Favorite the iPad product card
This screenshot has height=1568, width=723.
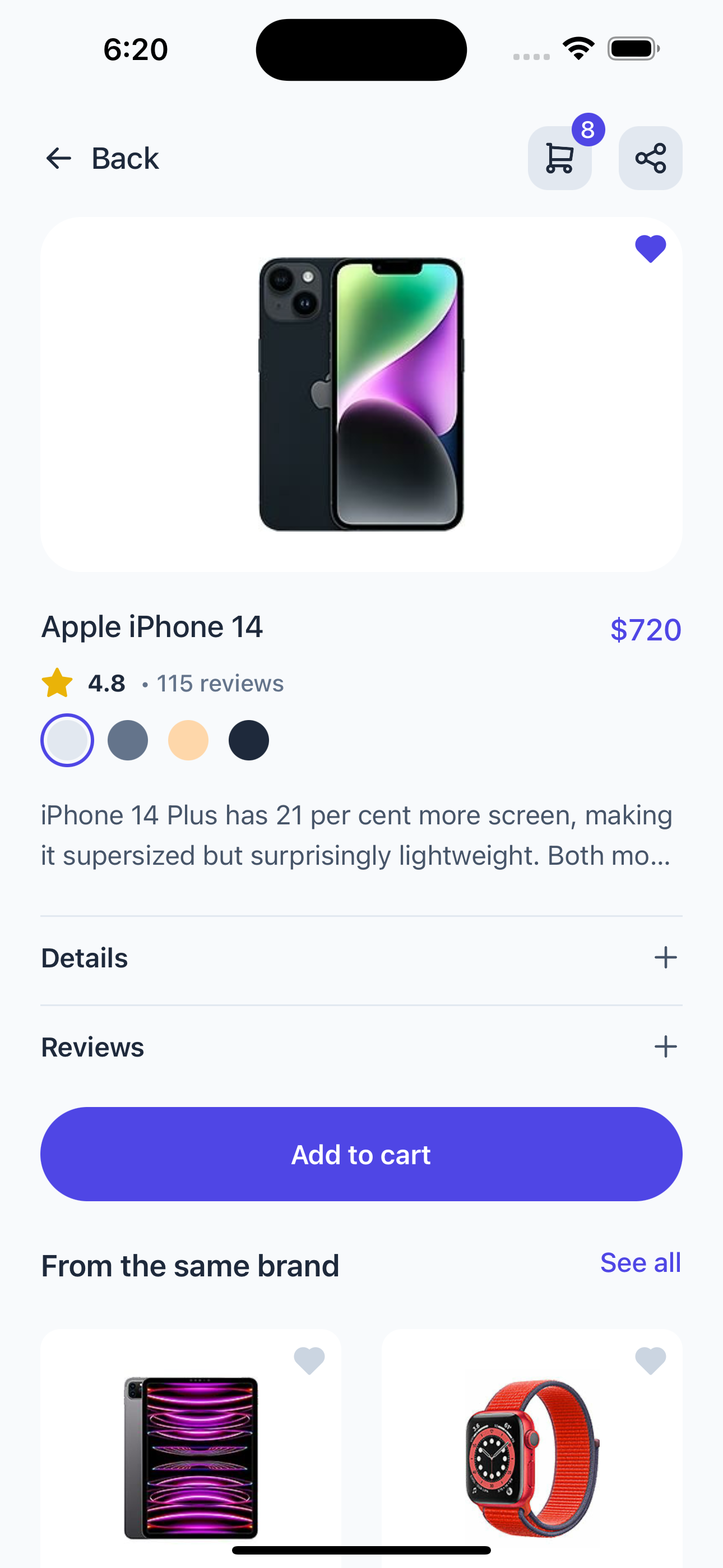click(x=310, y=1360)
